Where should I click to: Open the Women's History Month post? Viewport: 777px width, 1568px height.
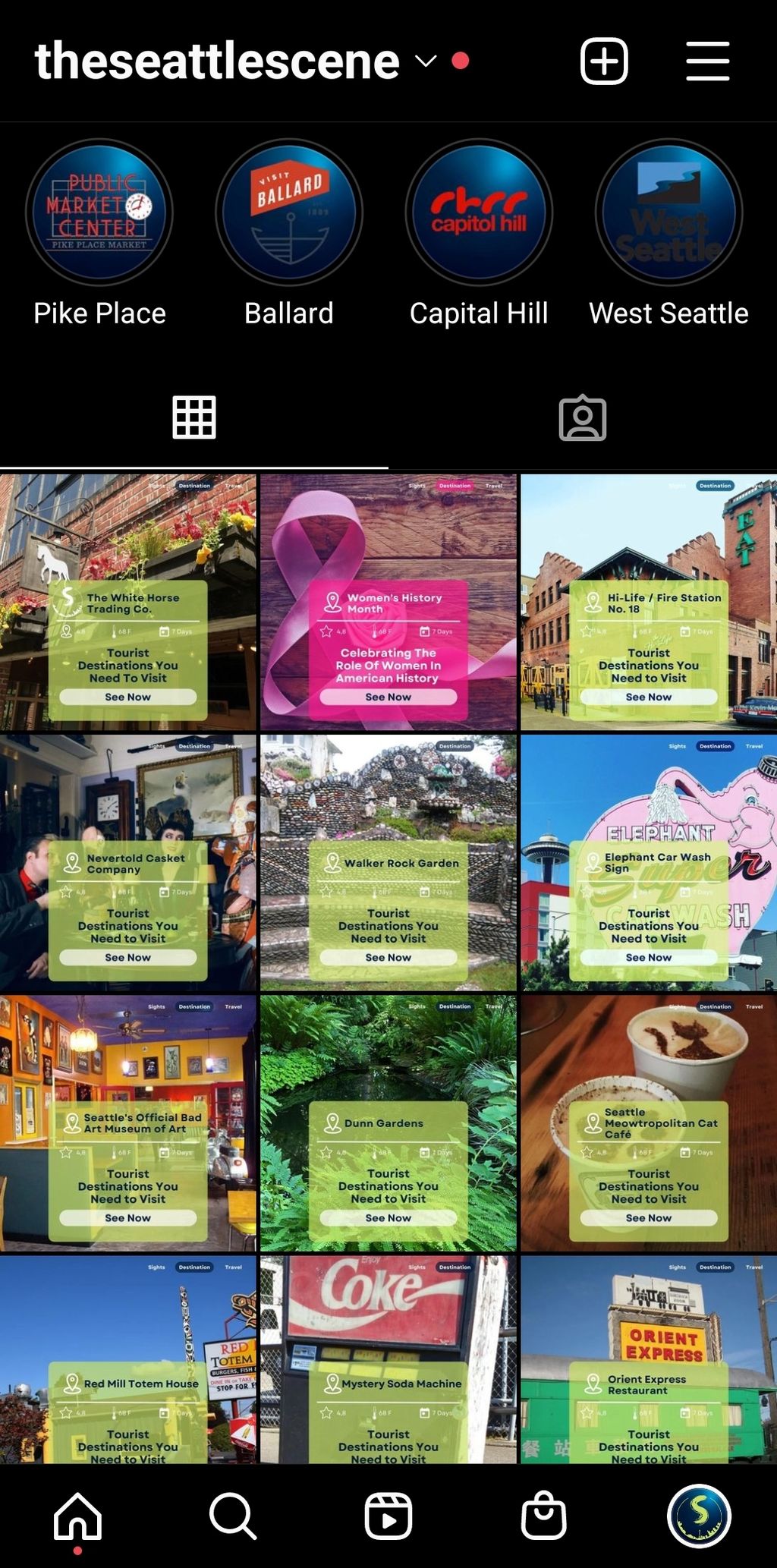388,602
